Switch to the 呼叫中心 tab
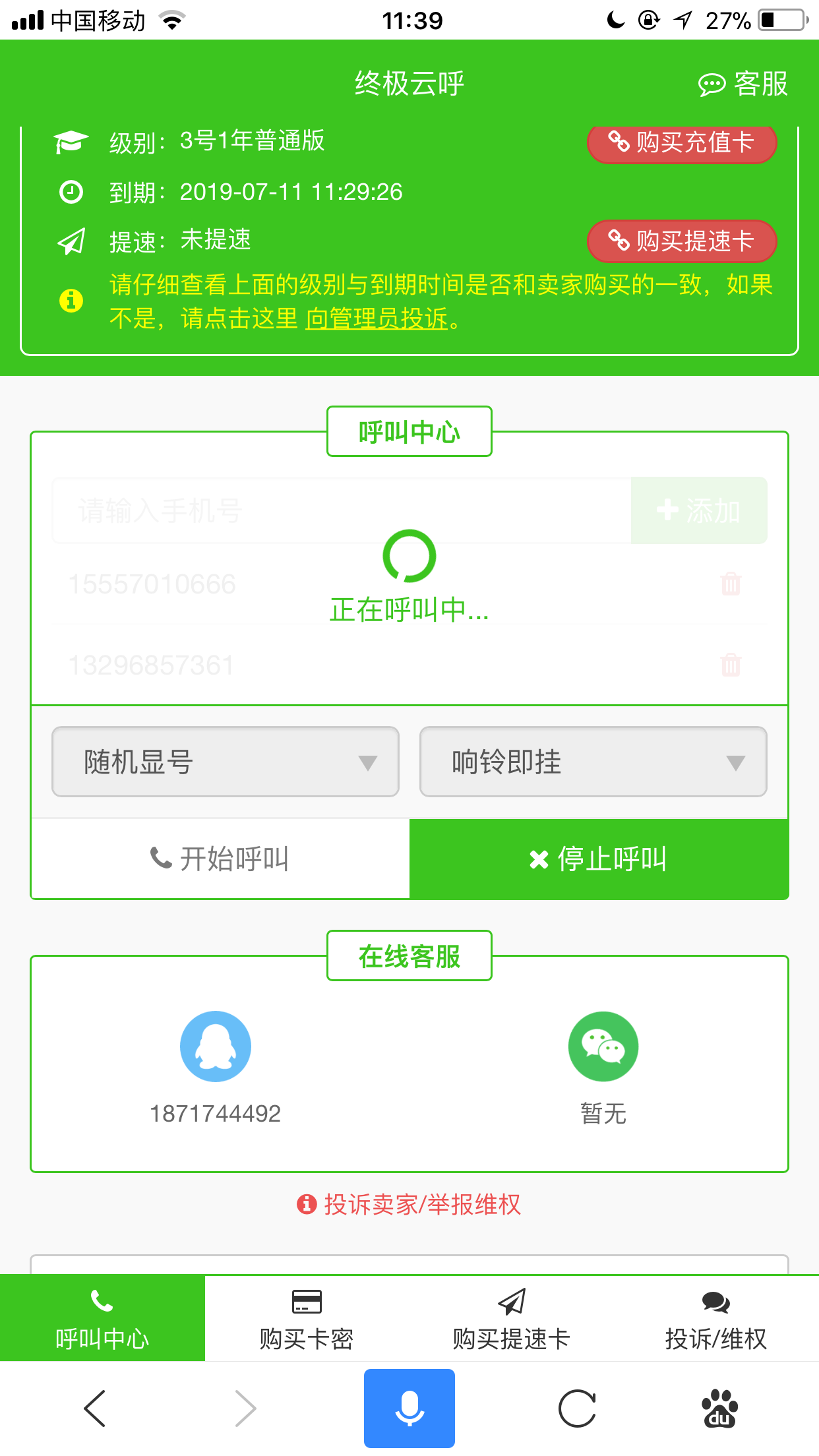Screen dimensions: 819x1456 pos(102,1318)
